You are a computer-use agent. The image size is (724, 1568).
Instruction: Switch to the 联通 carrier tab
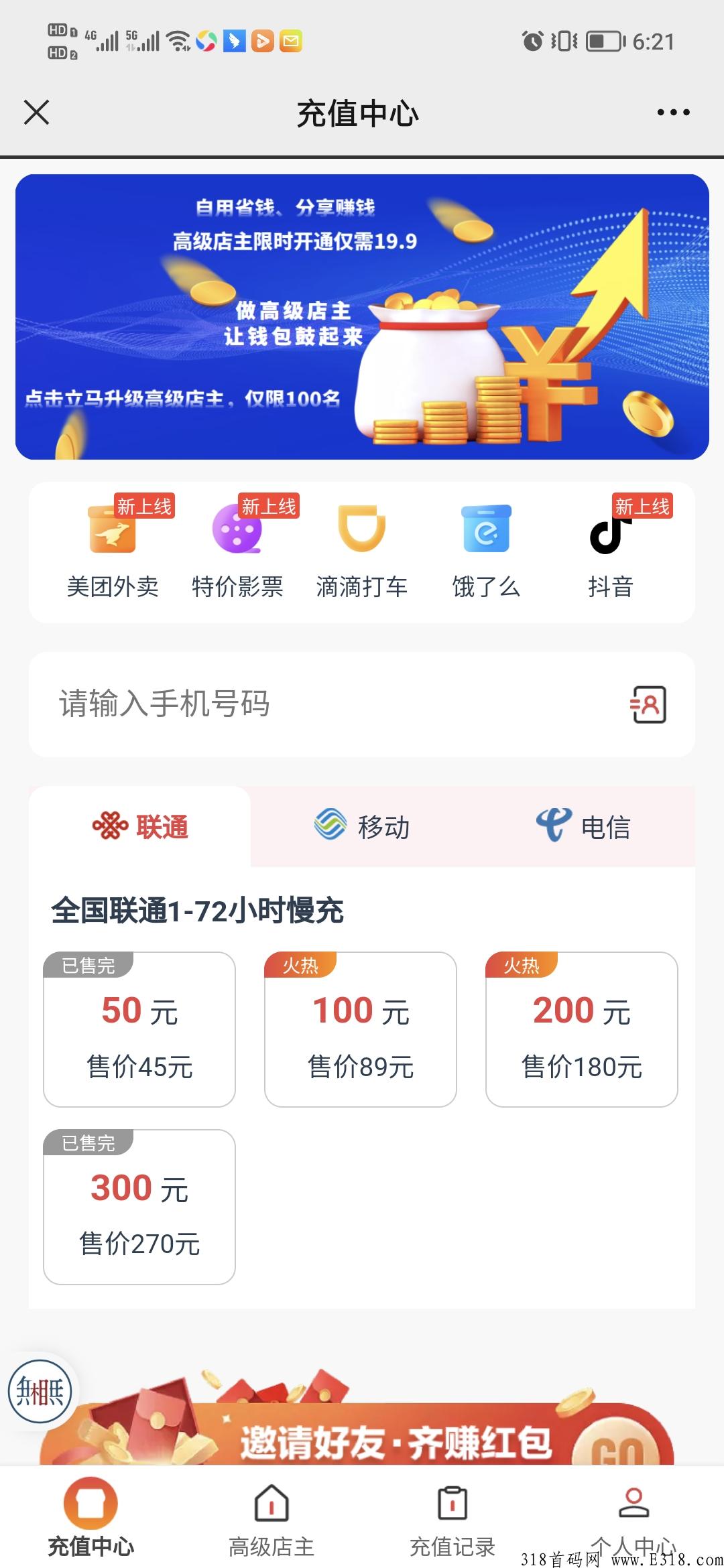click(x=140, y=827)
